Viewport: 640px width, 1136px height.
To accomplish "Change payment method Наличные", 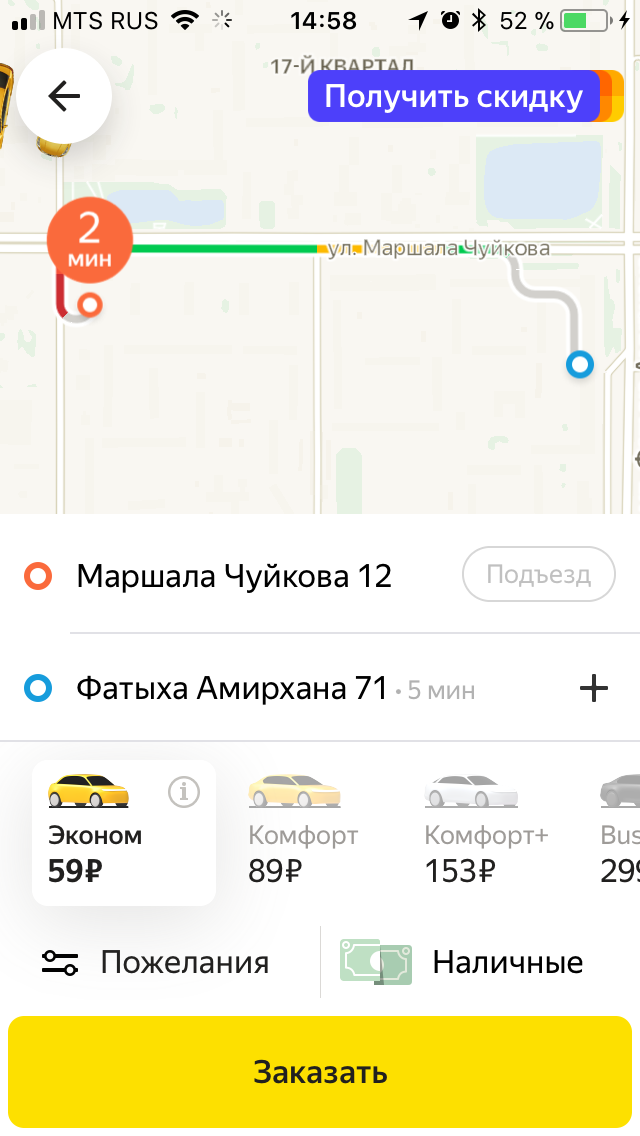I will click(463, 963).
